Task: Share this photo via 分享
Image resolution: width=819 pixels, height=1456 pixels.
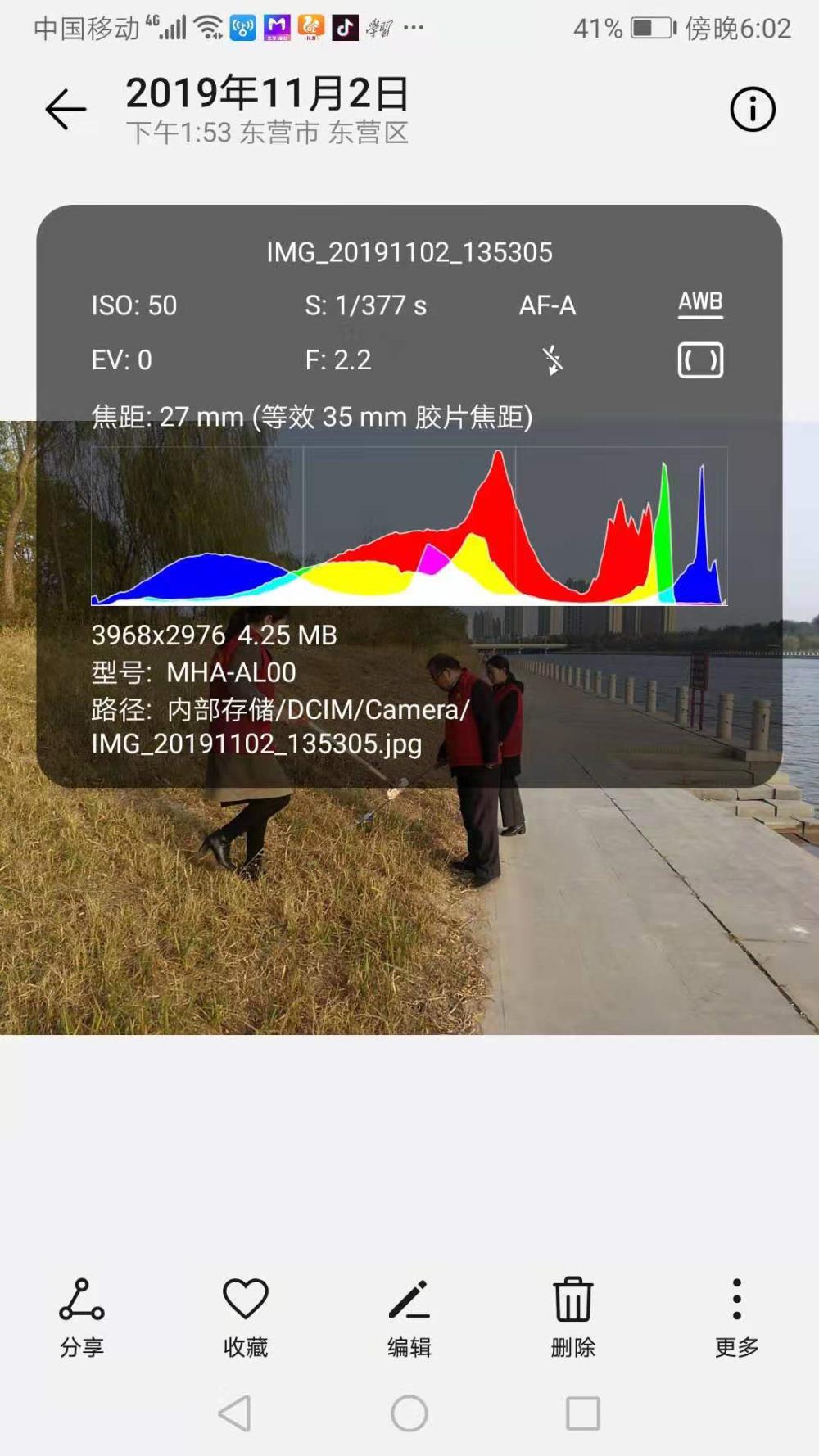Action: point(82,1318)
